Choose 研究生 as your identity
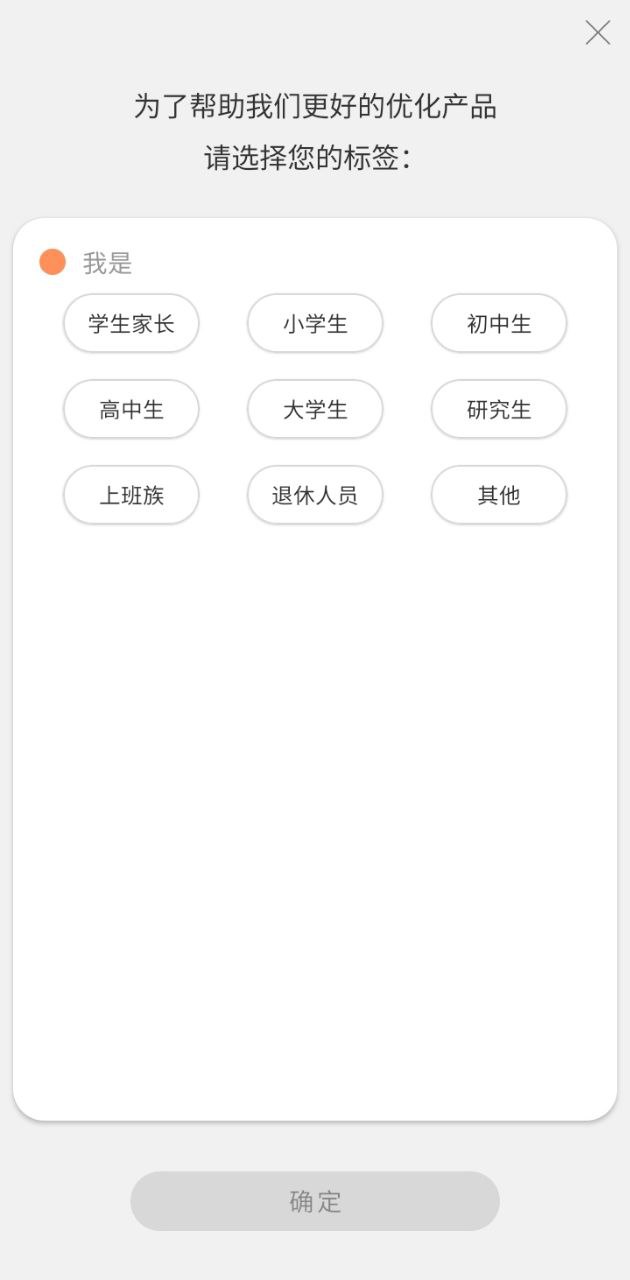This screenshot has width=630, height=1280. click(x=499, y=409)
